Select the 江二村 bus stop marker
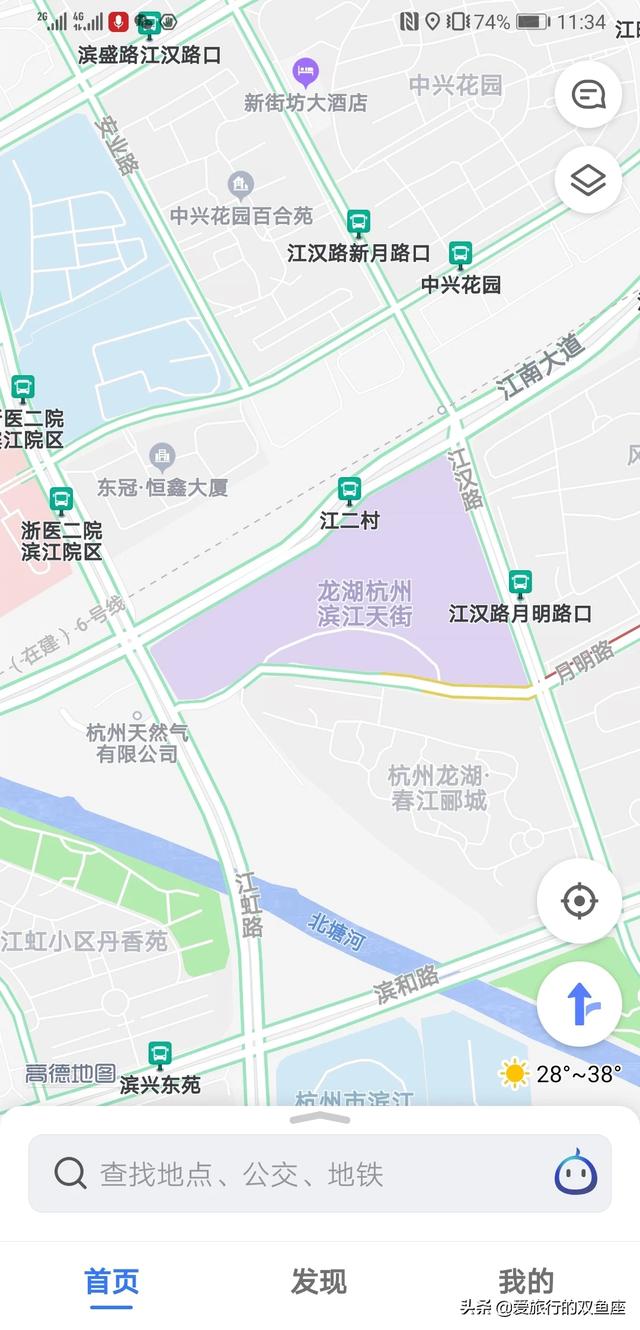The height and width of the screenshot is (1330, 640). point(349,490)
